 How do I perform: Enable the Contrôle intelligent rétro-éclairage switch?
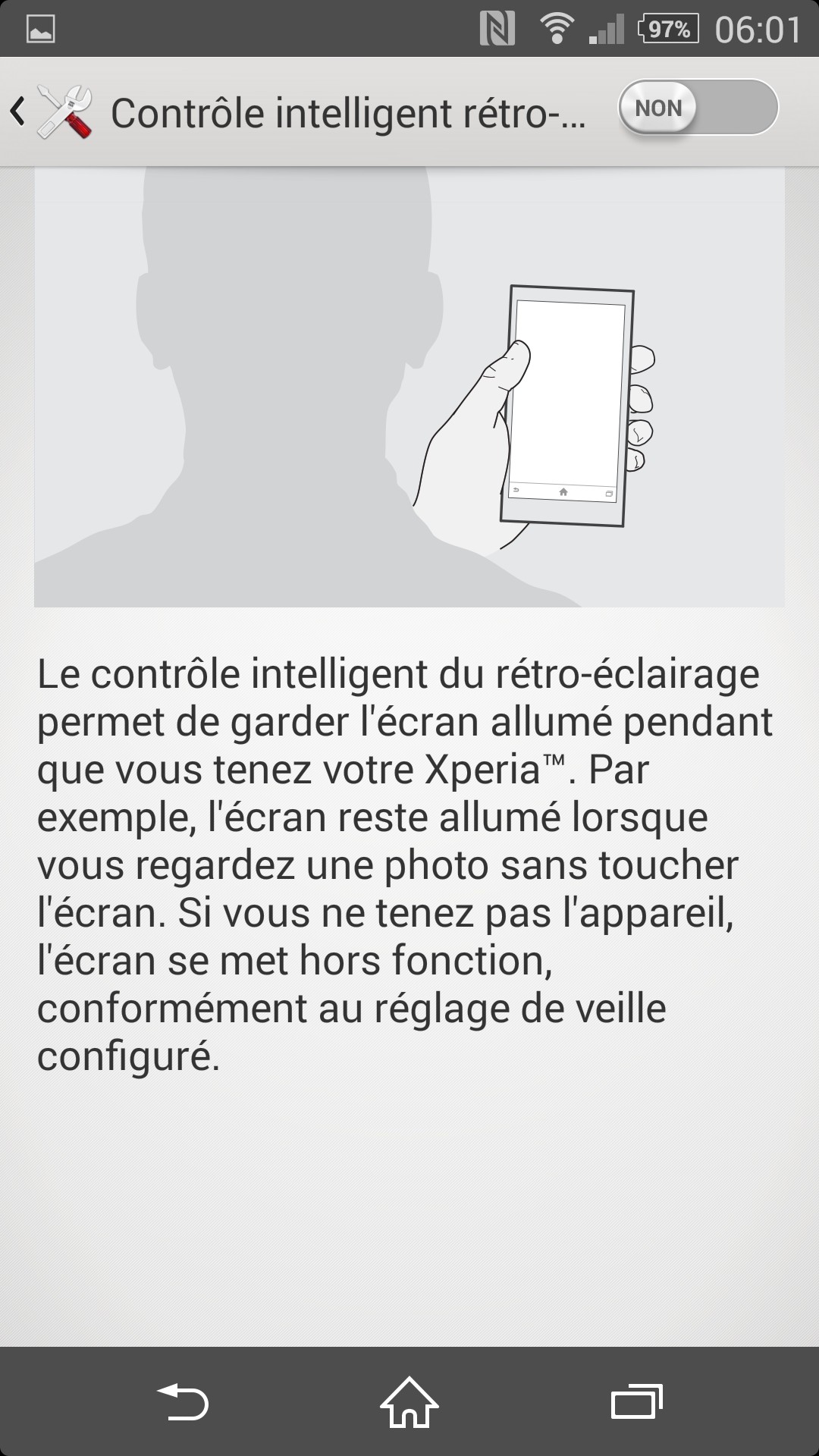tap(698, 108)
